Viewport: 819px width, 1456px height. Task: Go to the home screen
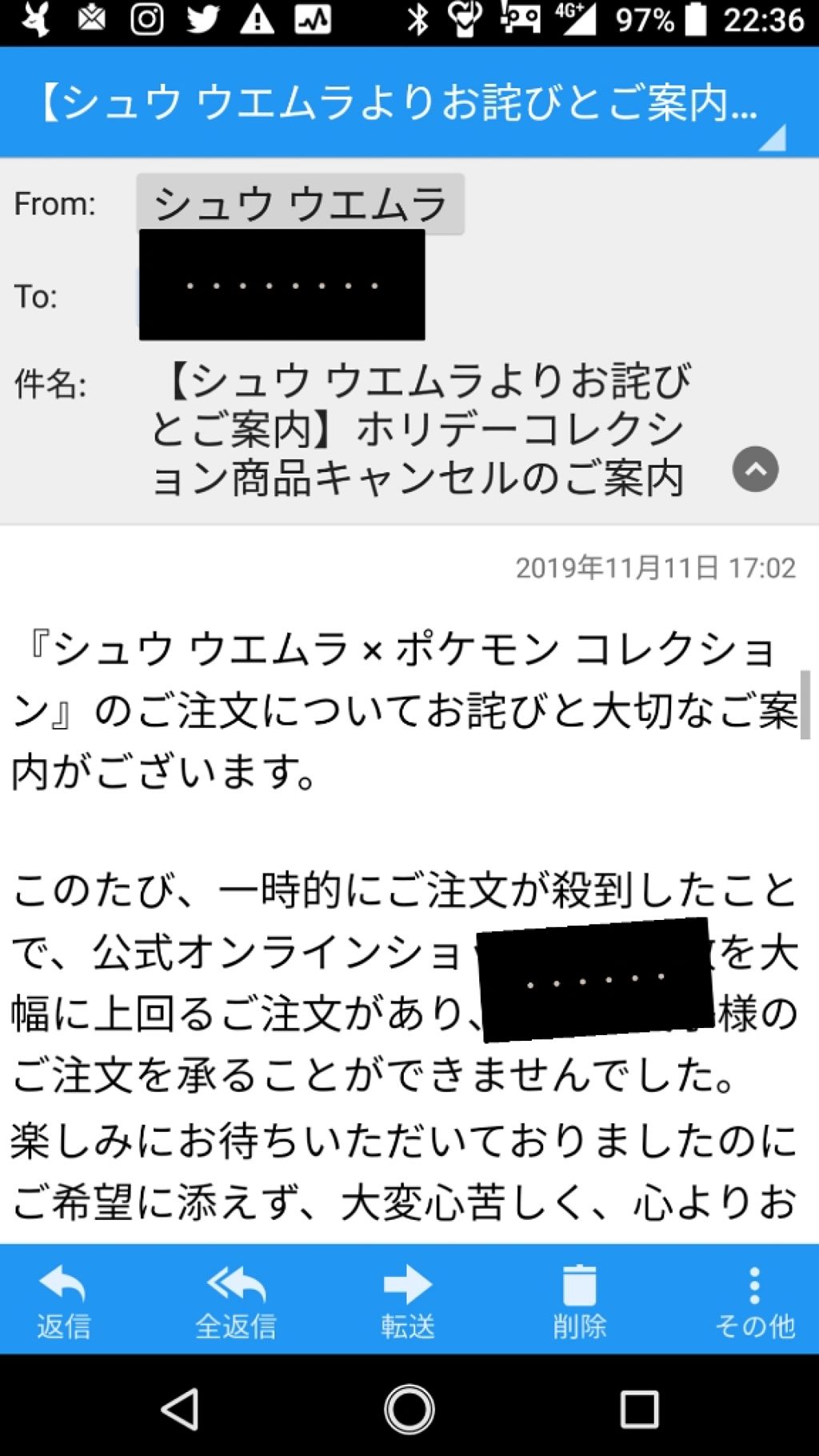coord(409,1410)
